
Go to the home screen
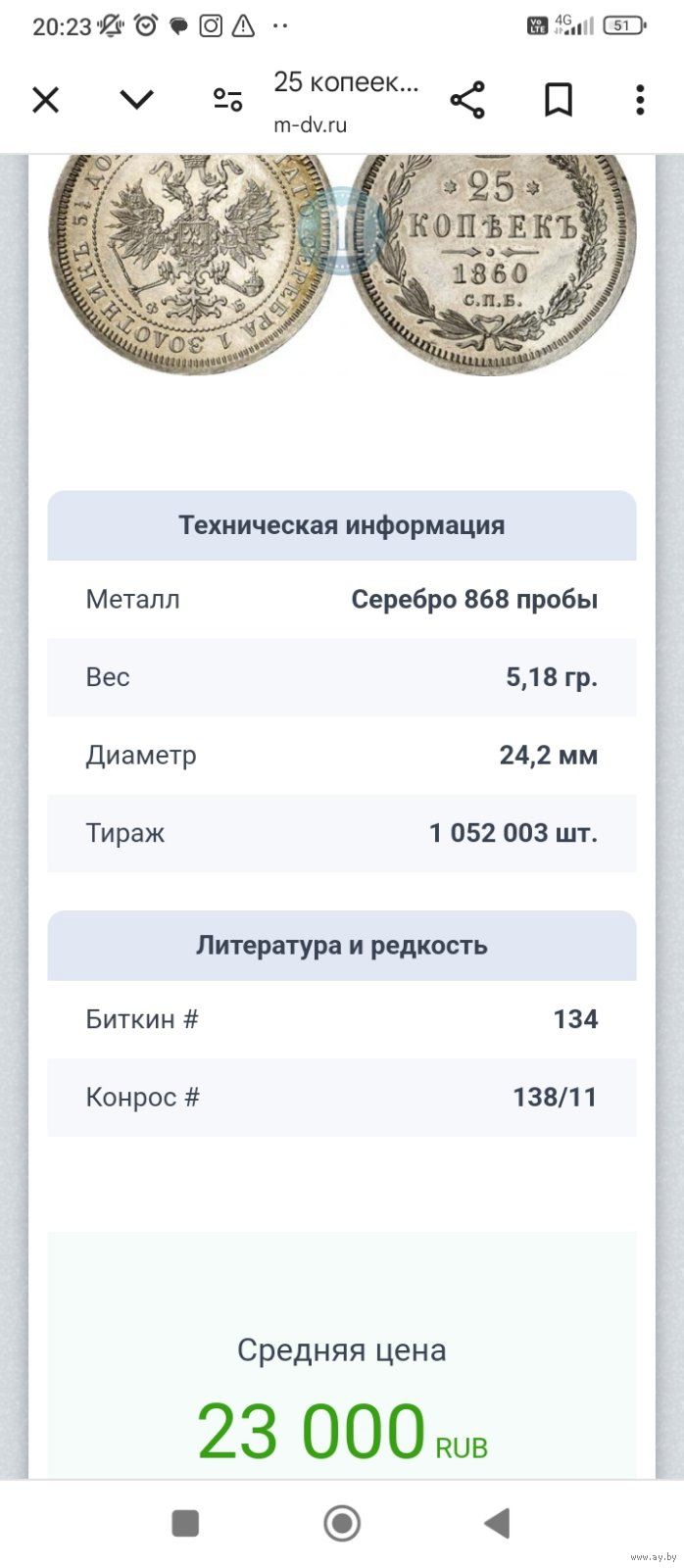(x=342, y=1523)
